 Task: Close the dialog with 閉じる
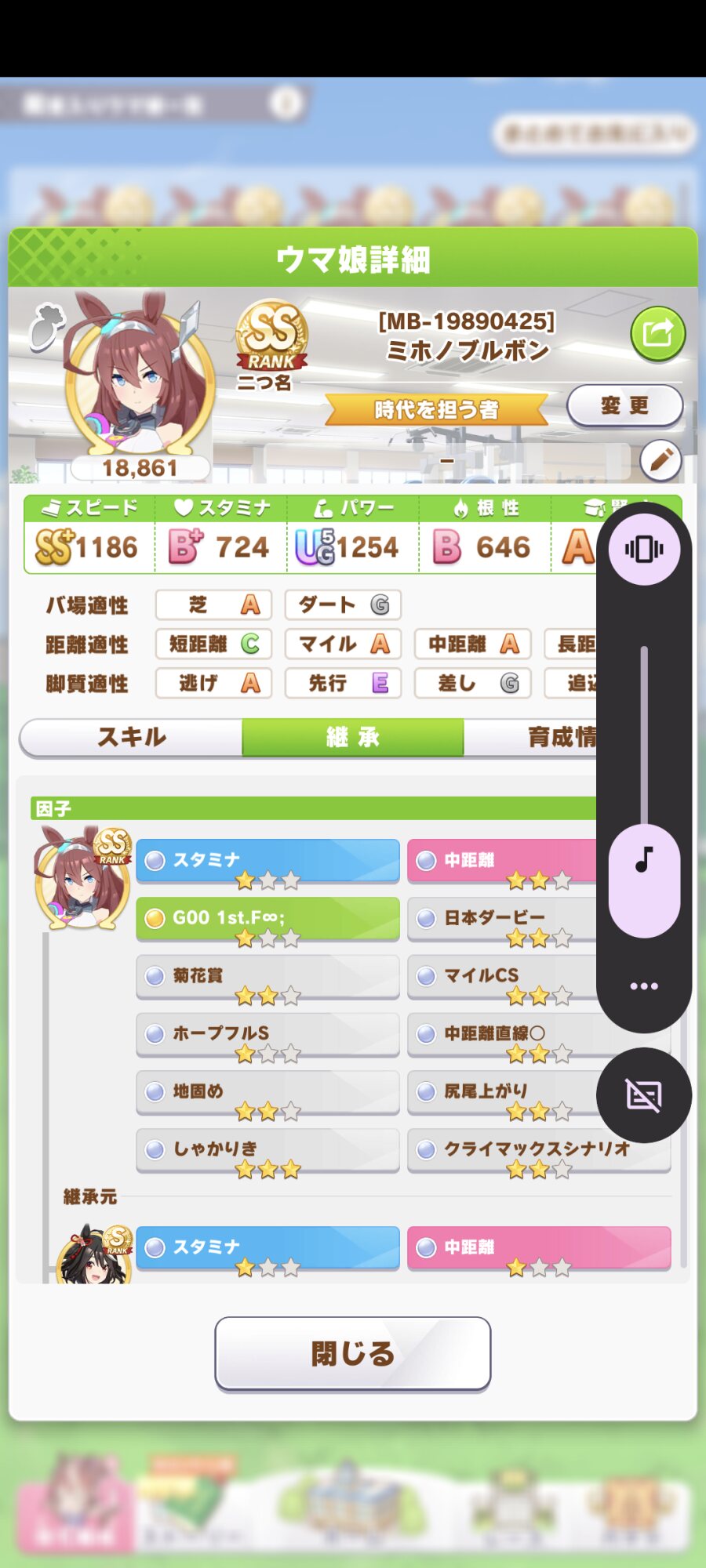coord(353,1353)
